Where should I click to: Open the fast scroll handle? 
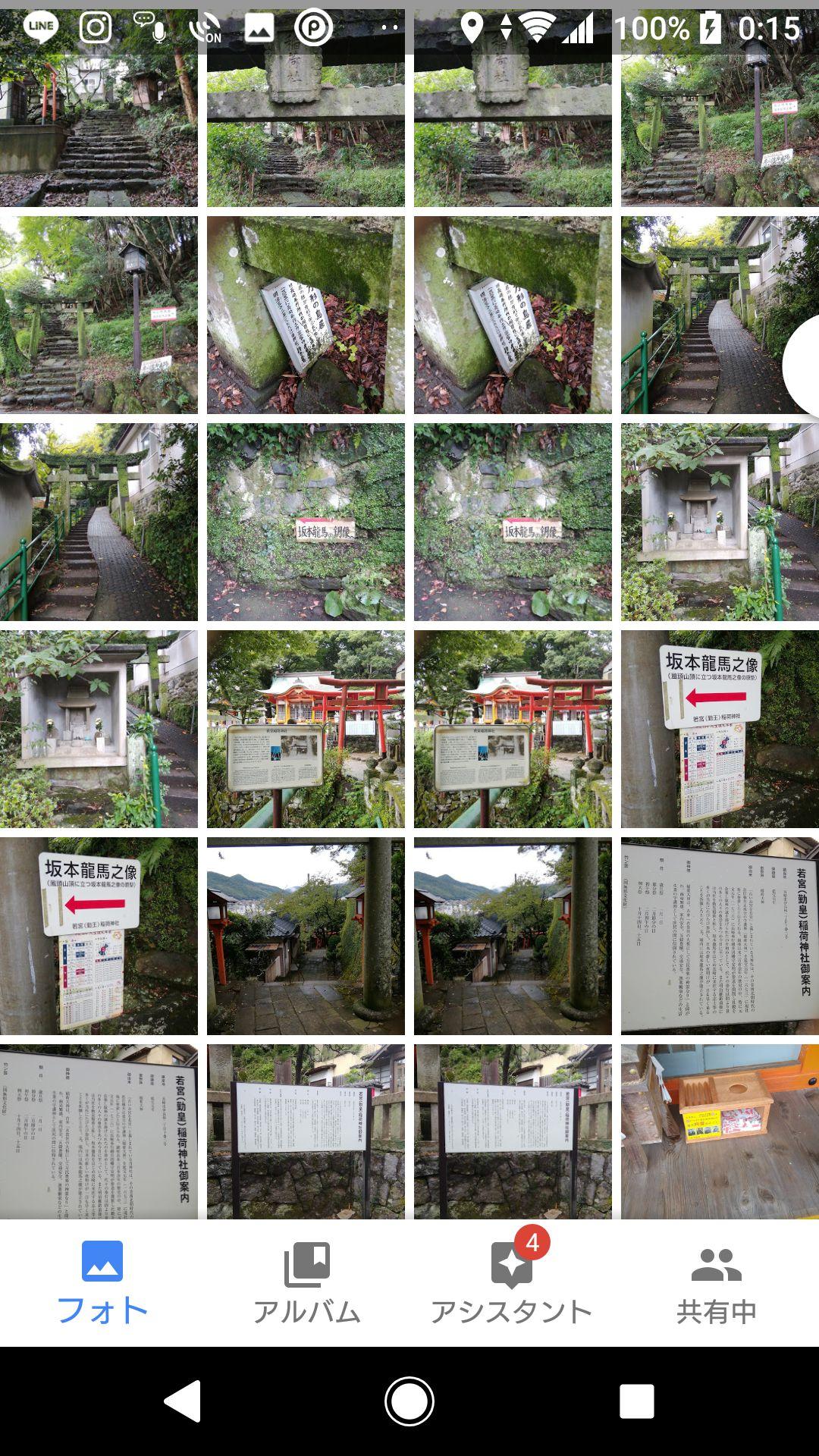pos(802,366)
